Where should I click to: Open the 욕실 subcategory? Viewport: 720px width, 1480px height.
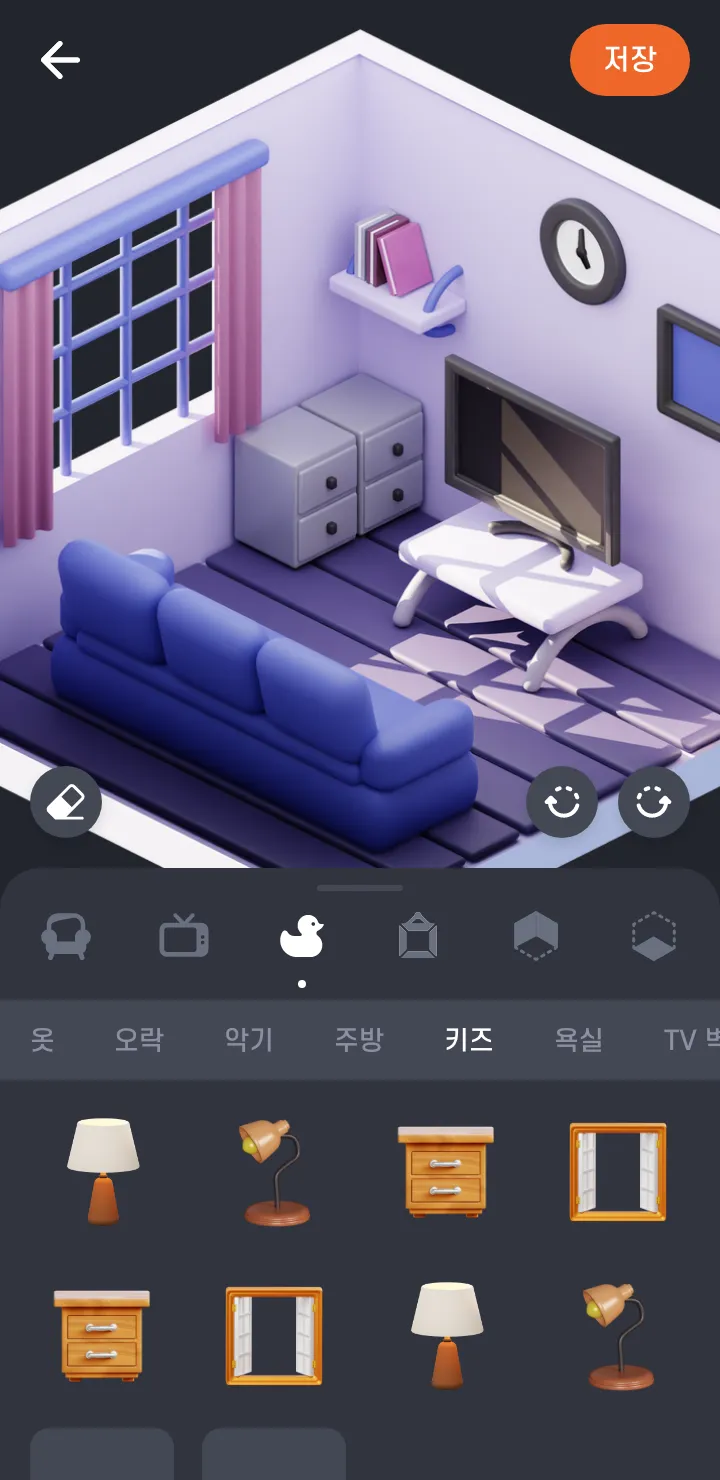[x=579, y=1040]
